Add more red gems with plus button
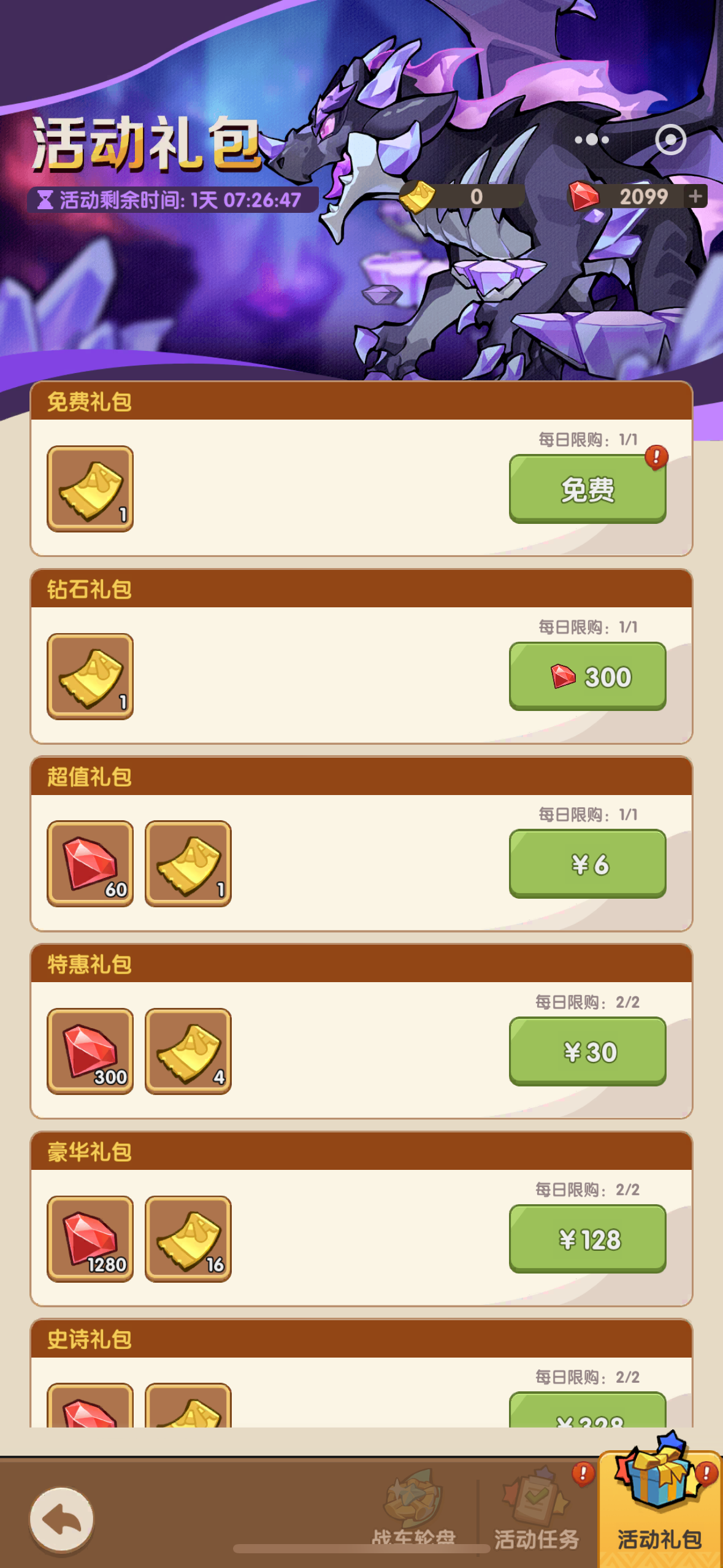 [x=695, y=196]
